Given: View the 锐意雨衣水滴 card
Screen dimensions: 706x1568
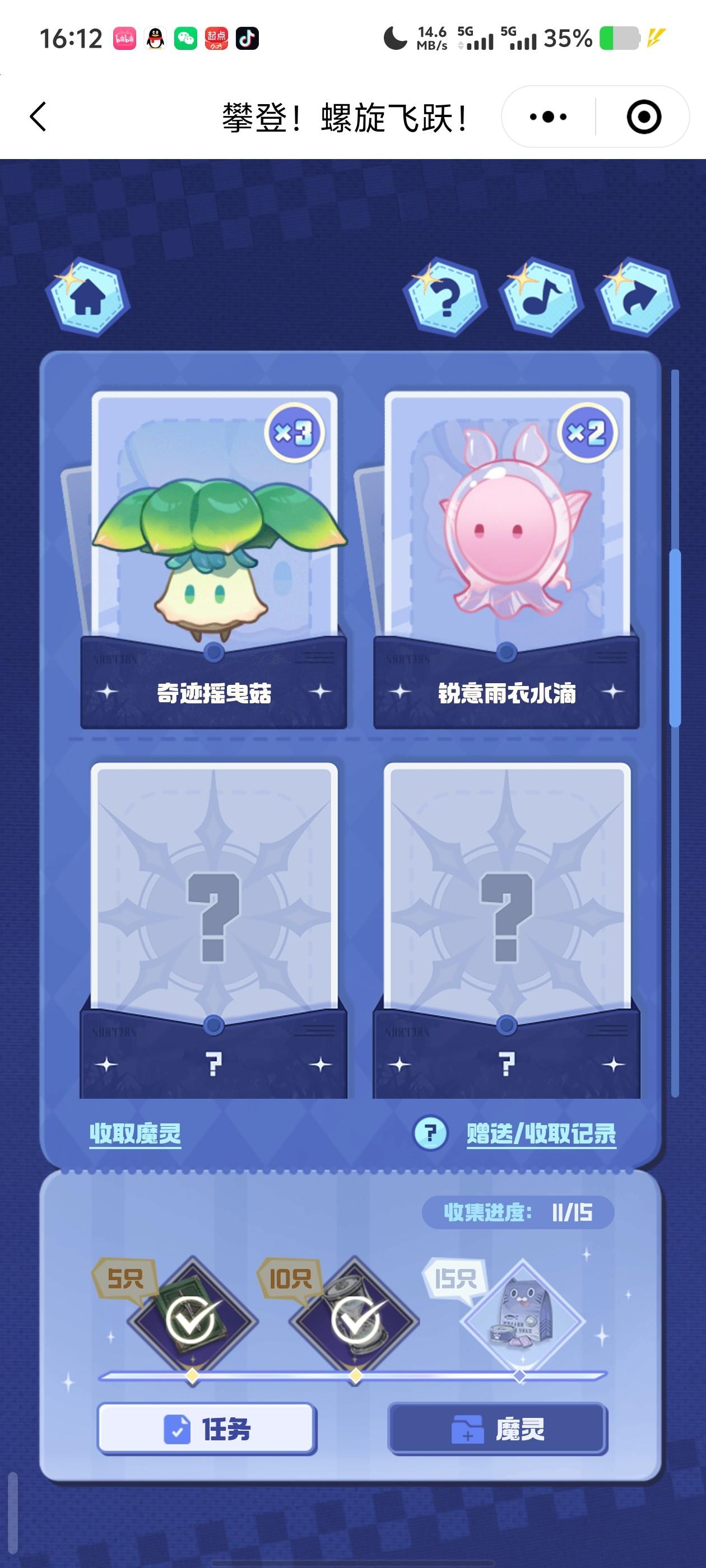Looking at the screenshot, I should (506, 548).
